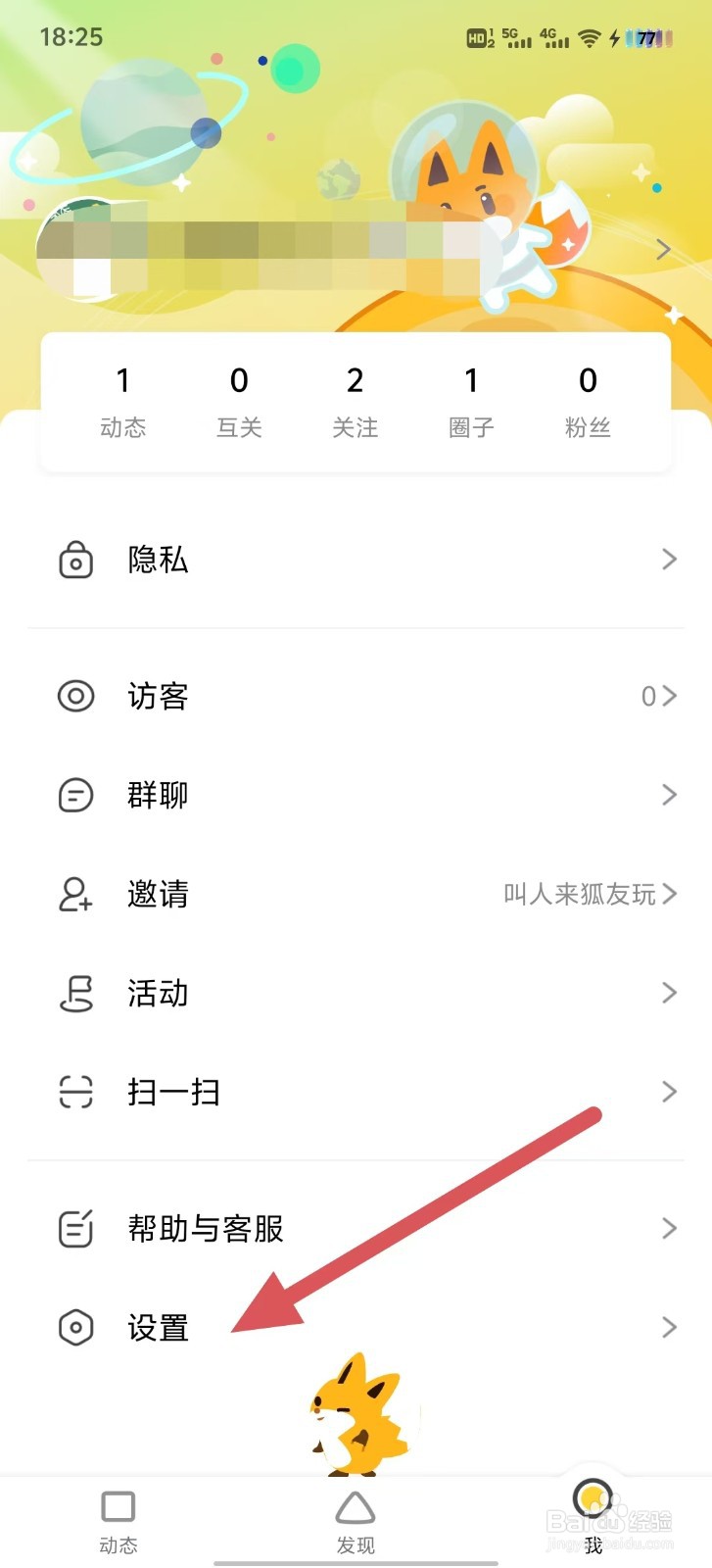Expand 邀请 row labeled 叫人来狐友玩
This screenshot has width=712, height=1568.
click(x=580, y=895)
